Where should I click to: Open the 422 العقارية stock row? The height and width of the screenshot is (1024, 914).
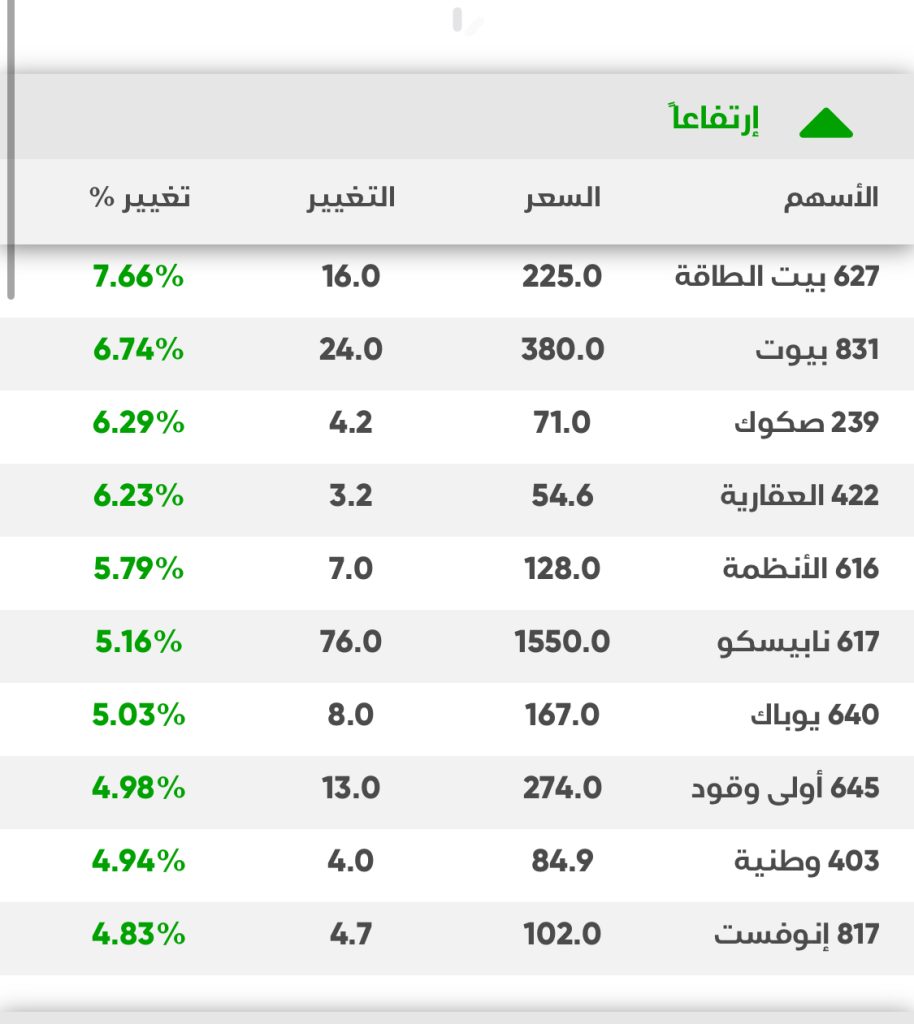click(799, 496)
